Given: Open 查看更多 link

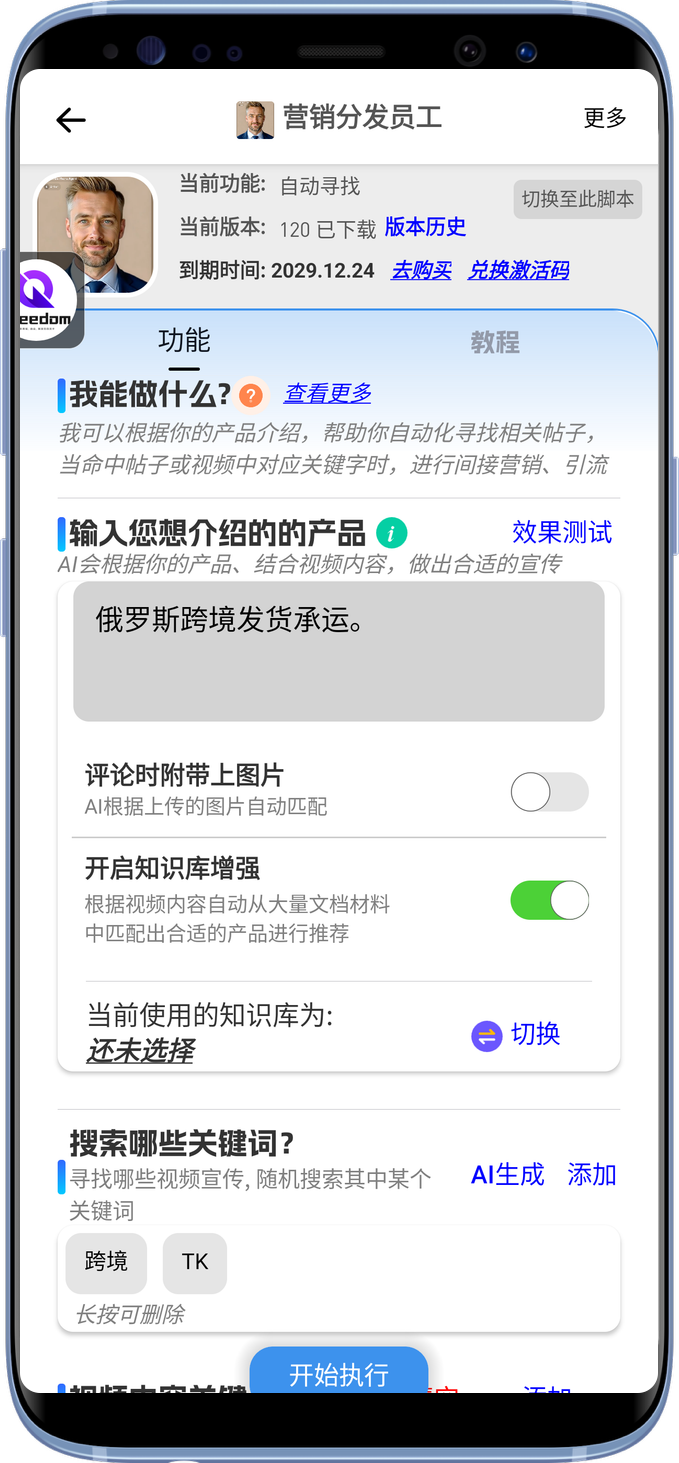Looking at the screenshot, I should coord(328,394).
